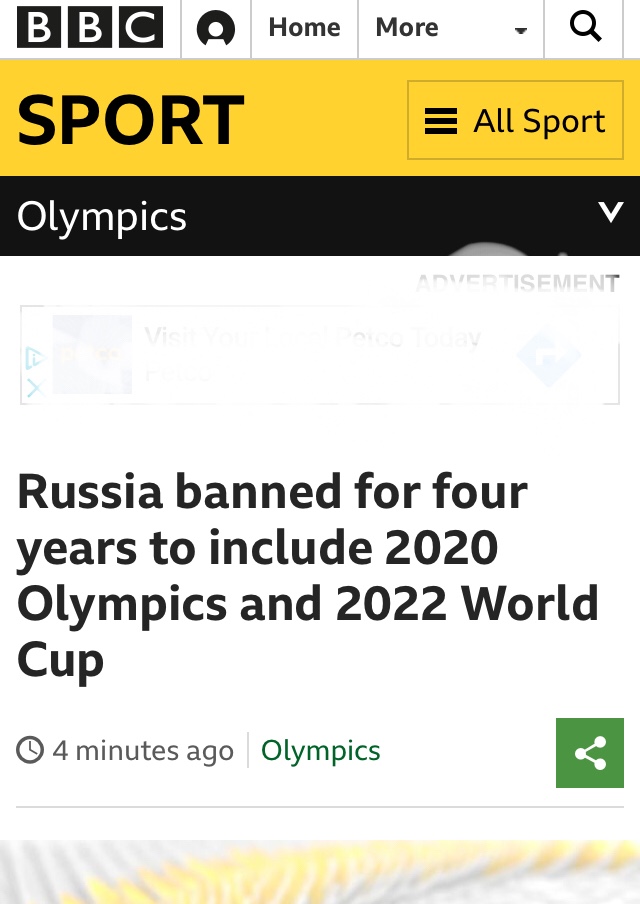Tap the SPORT section title
Screen dimensions: 640x904
click(130, 120)
